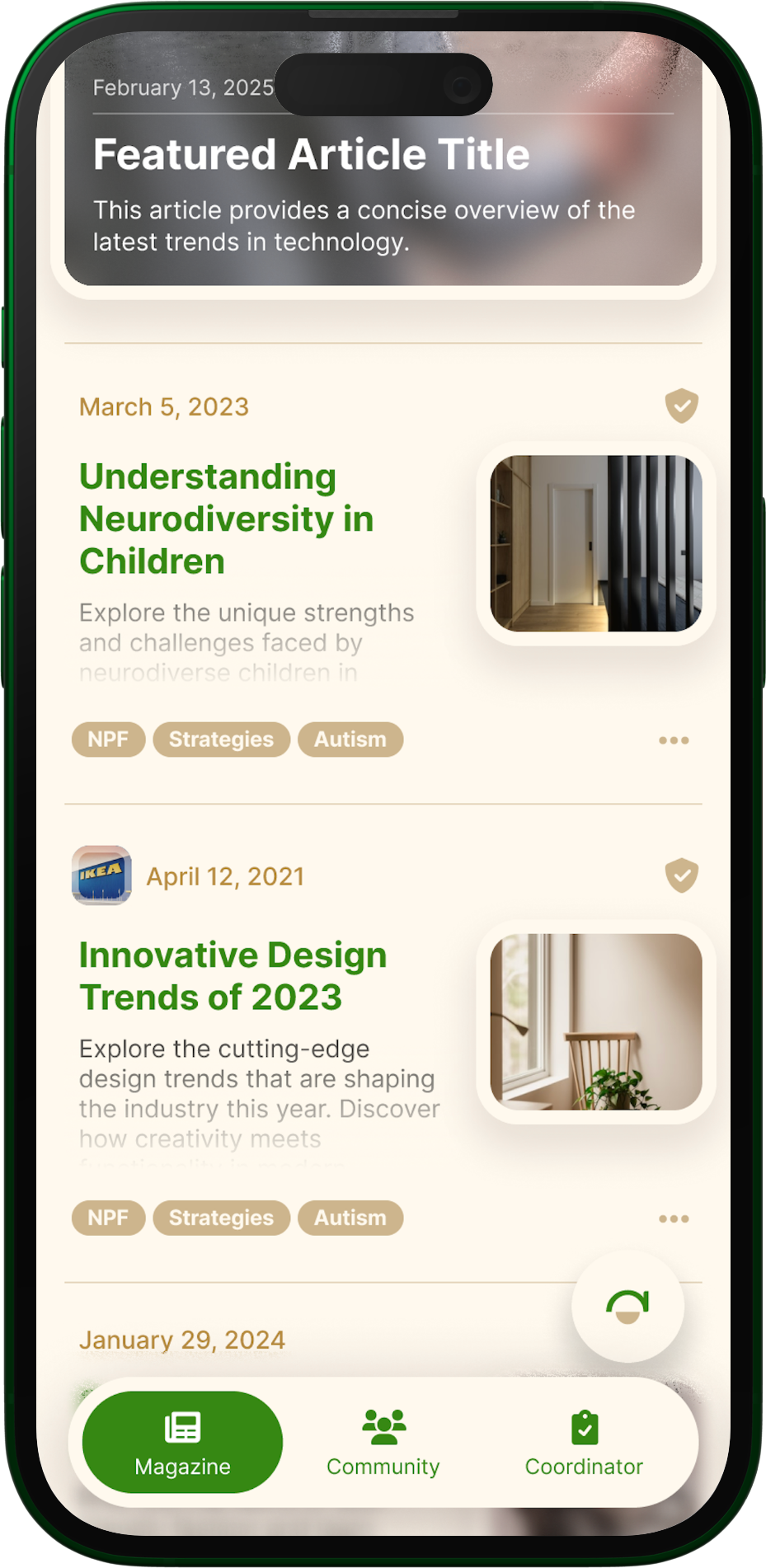Select the Strategies tag under the Neurodiversity article
This screenshot has height=1568, width=766.
tap(221, 739)
